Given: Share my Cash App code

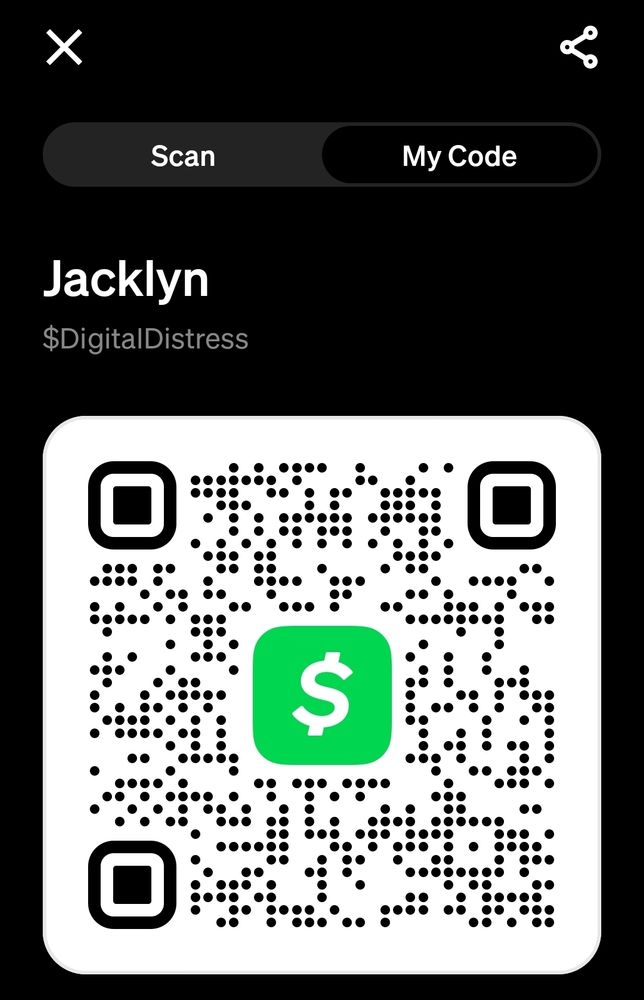Looking at the screenshot, I should tap(578, 48).
